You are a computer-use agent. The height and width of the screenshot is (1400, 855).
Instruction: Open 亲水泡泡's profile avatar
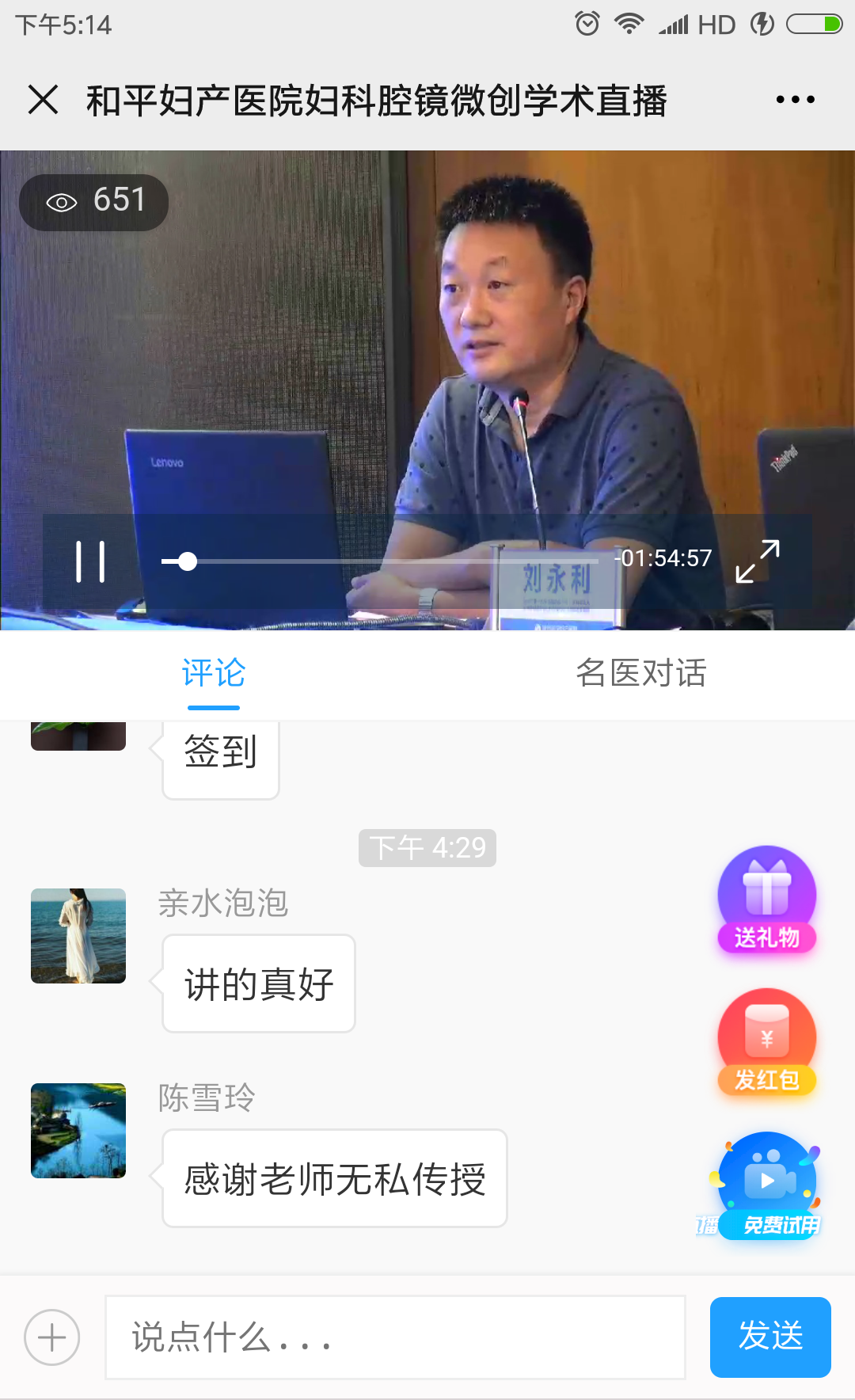click(x=78, y=936)
